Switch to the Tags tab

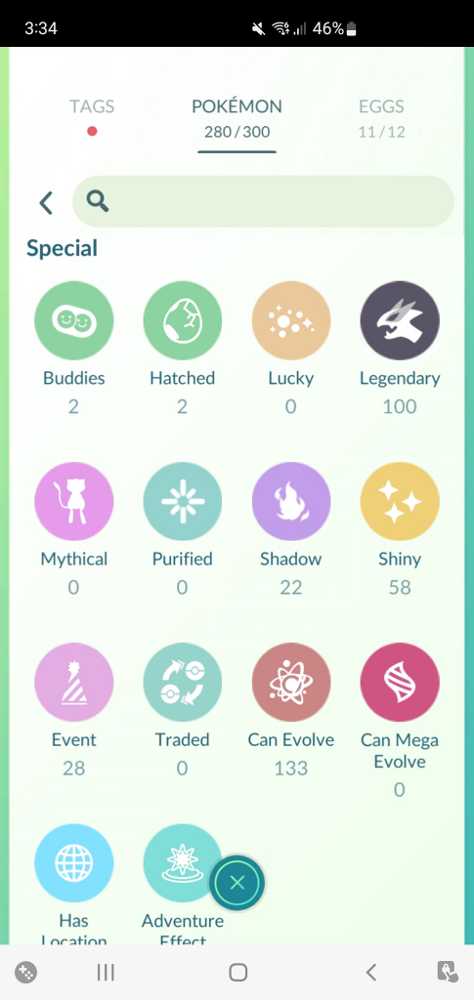click(92, 116)
